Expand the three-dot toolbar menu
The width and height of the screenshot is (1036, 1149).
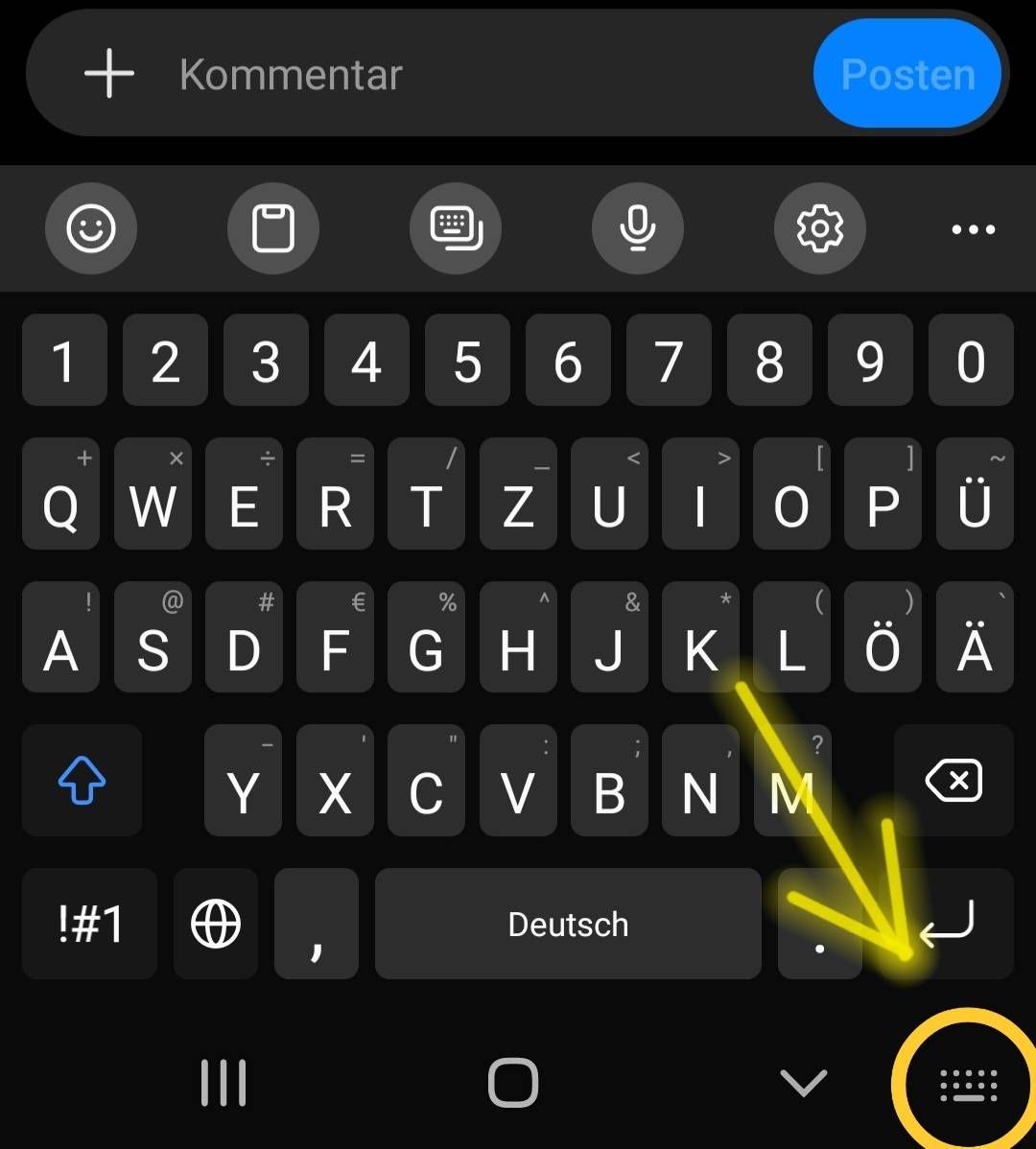973,229
